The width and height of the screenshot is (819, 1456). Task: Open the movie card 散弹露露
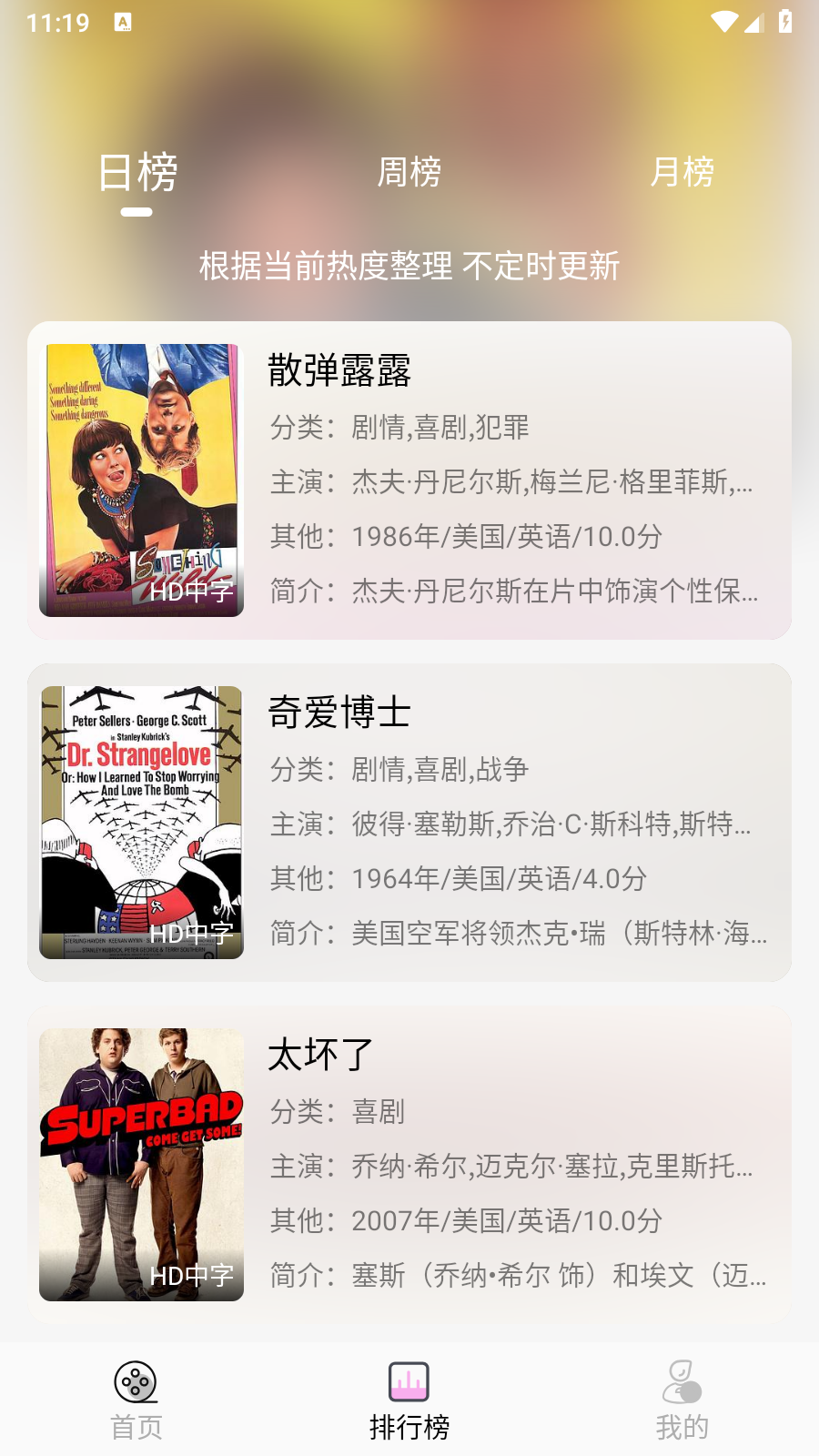409,480
